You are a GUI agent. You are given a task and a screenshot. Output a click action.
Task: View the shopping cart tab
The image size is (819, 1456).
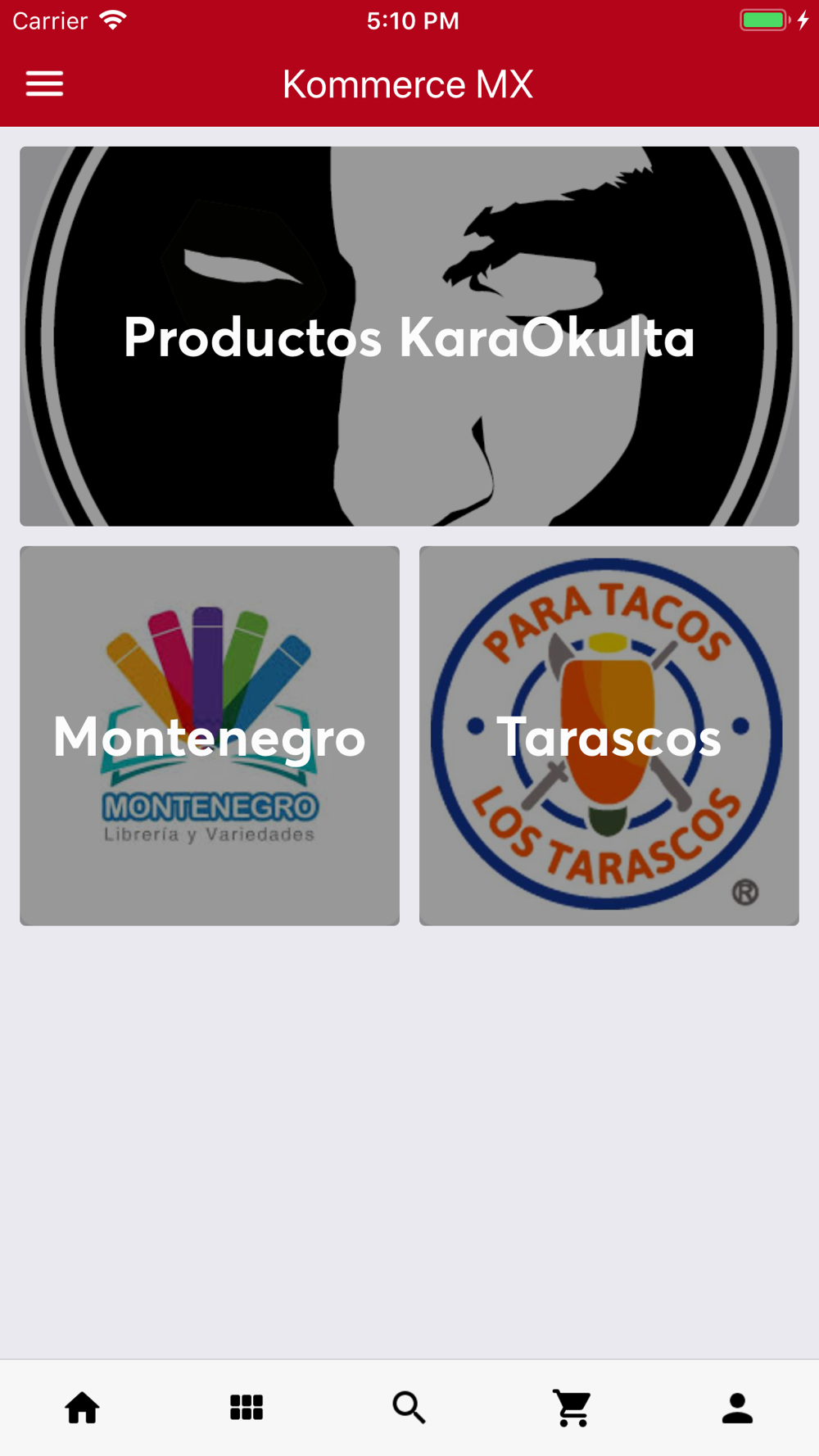(x=572, y=1408)
